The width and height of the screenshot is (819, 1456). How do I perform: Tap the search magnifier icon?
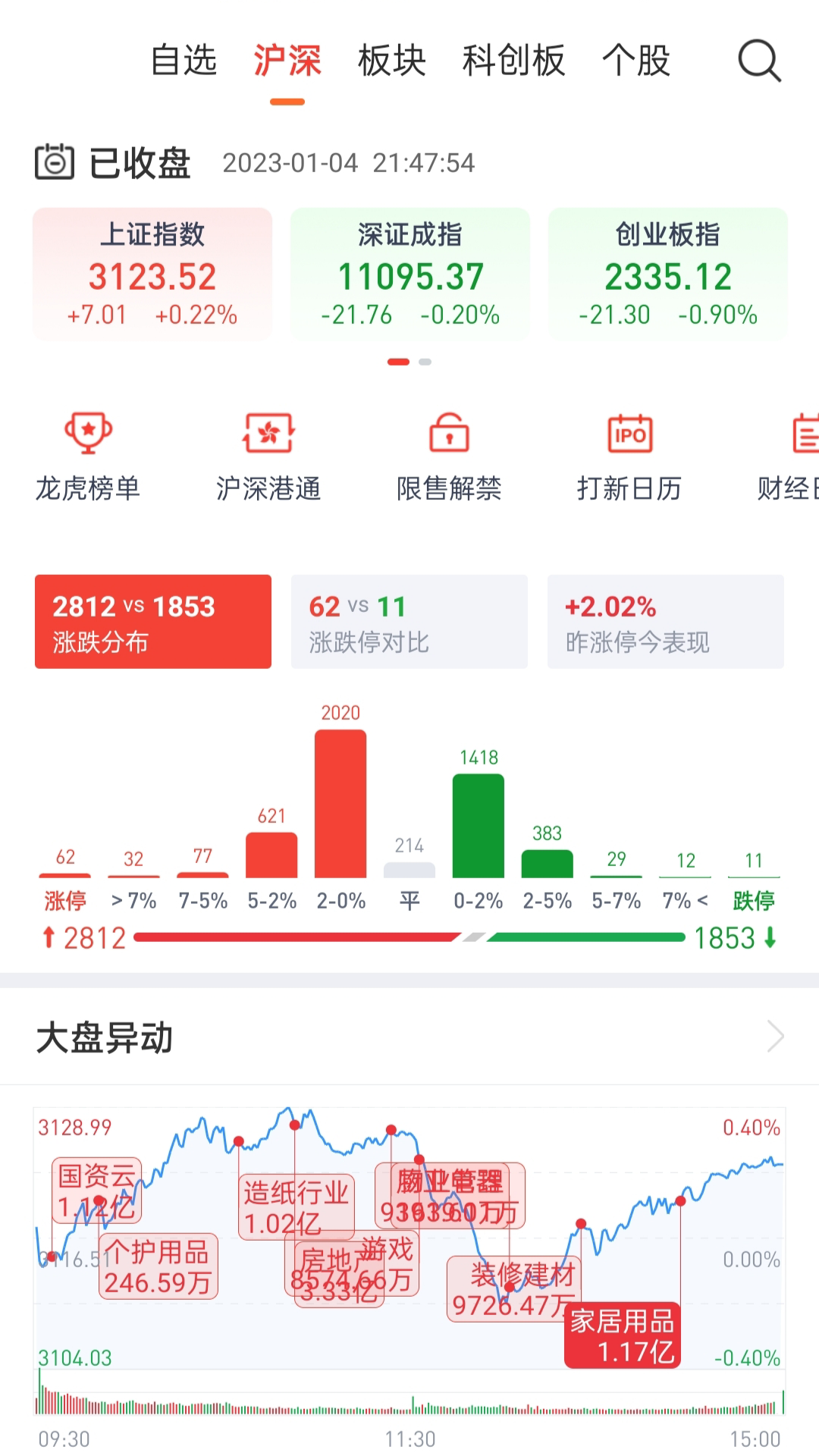[x=758, y=62]
